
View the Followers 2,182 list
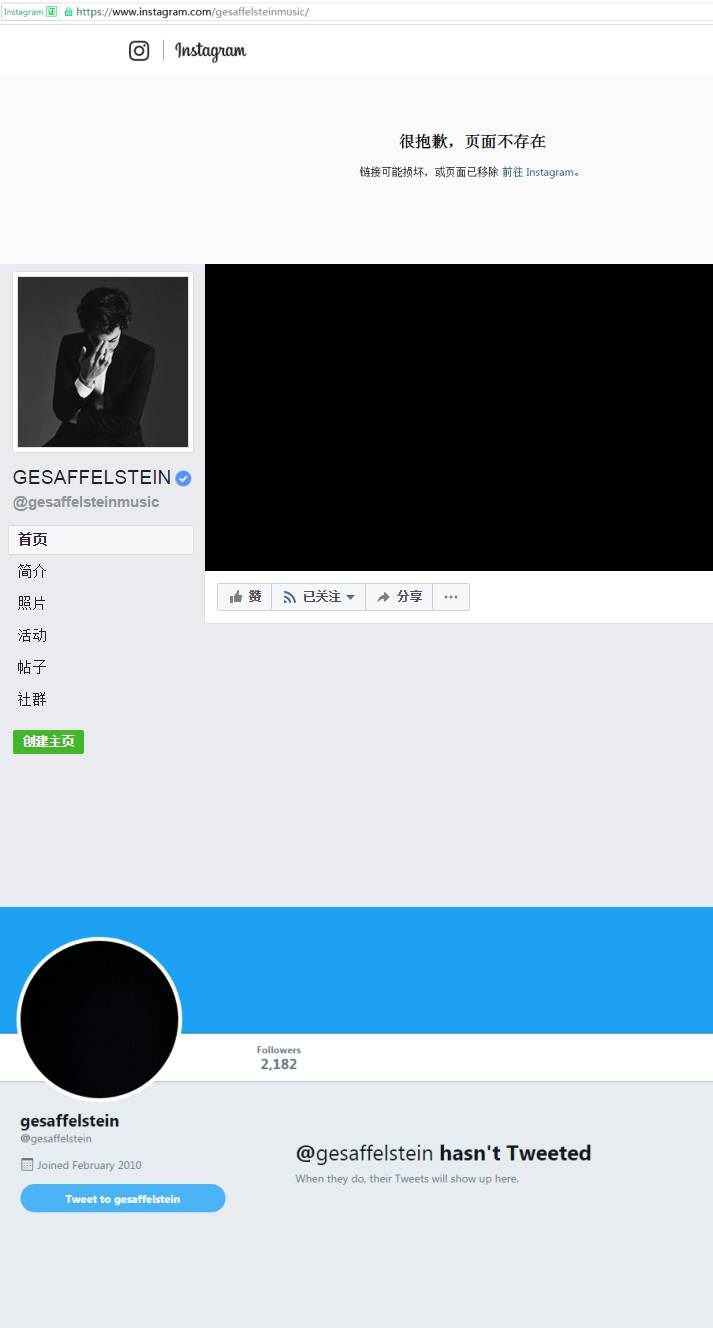tap(278, 1058)
